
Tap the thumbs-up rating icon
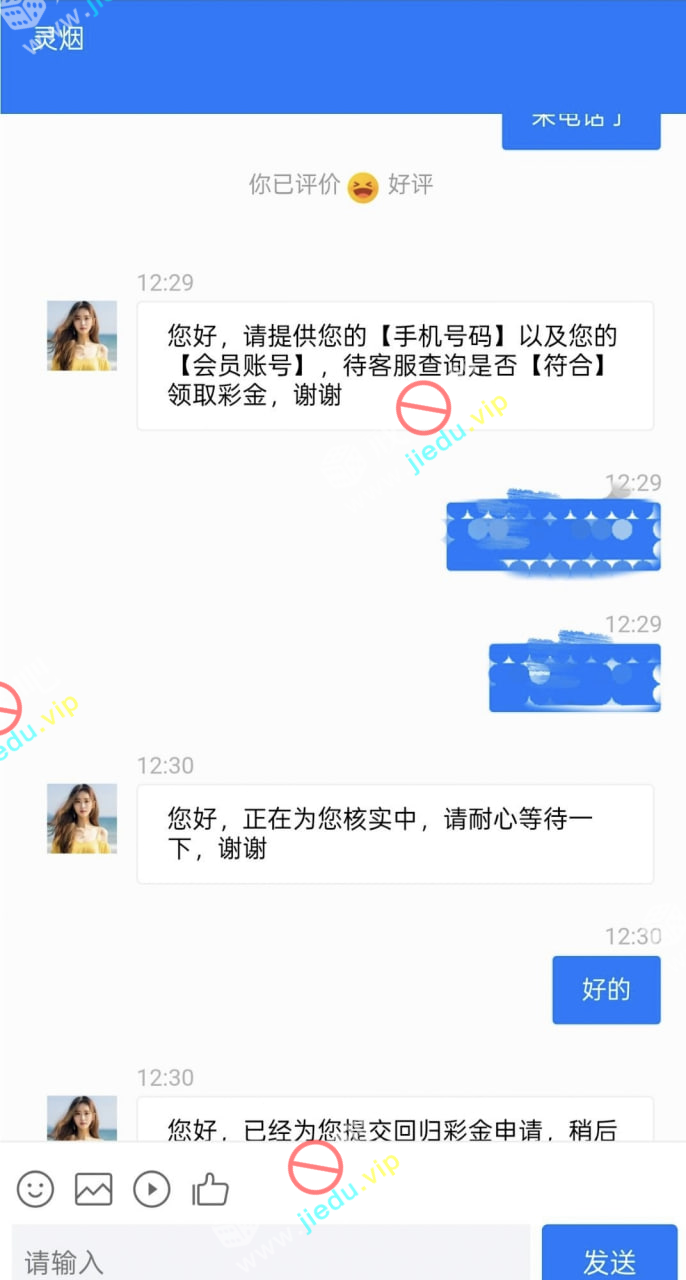tap(210, 1189)
